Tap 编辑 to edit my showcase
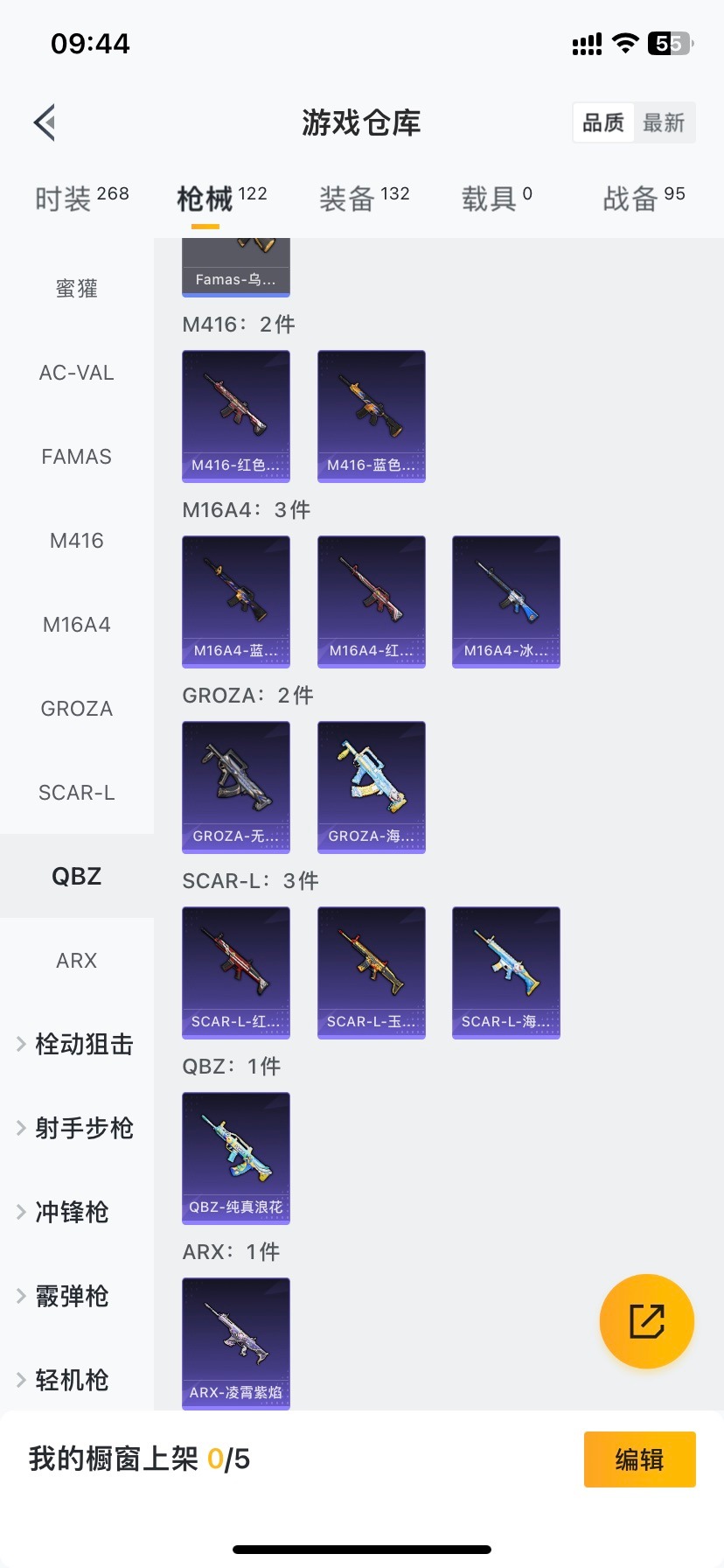 click(639, 1459)
